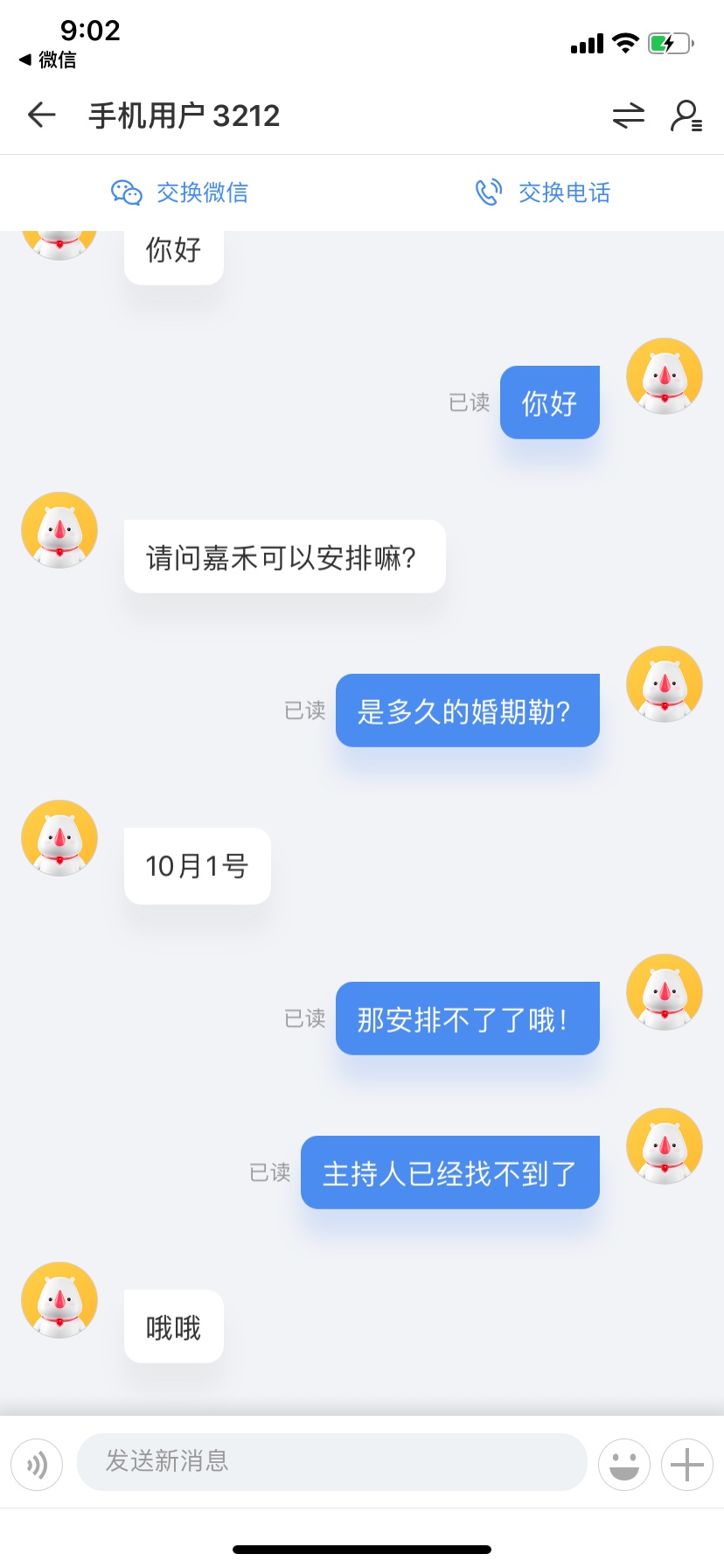Open the user profile details icon
The image size is (724, 1568).
click(x=686, y=115)
